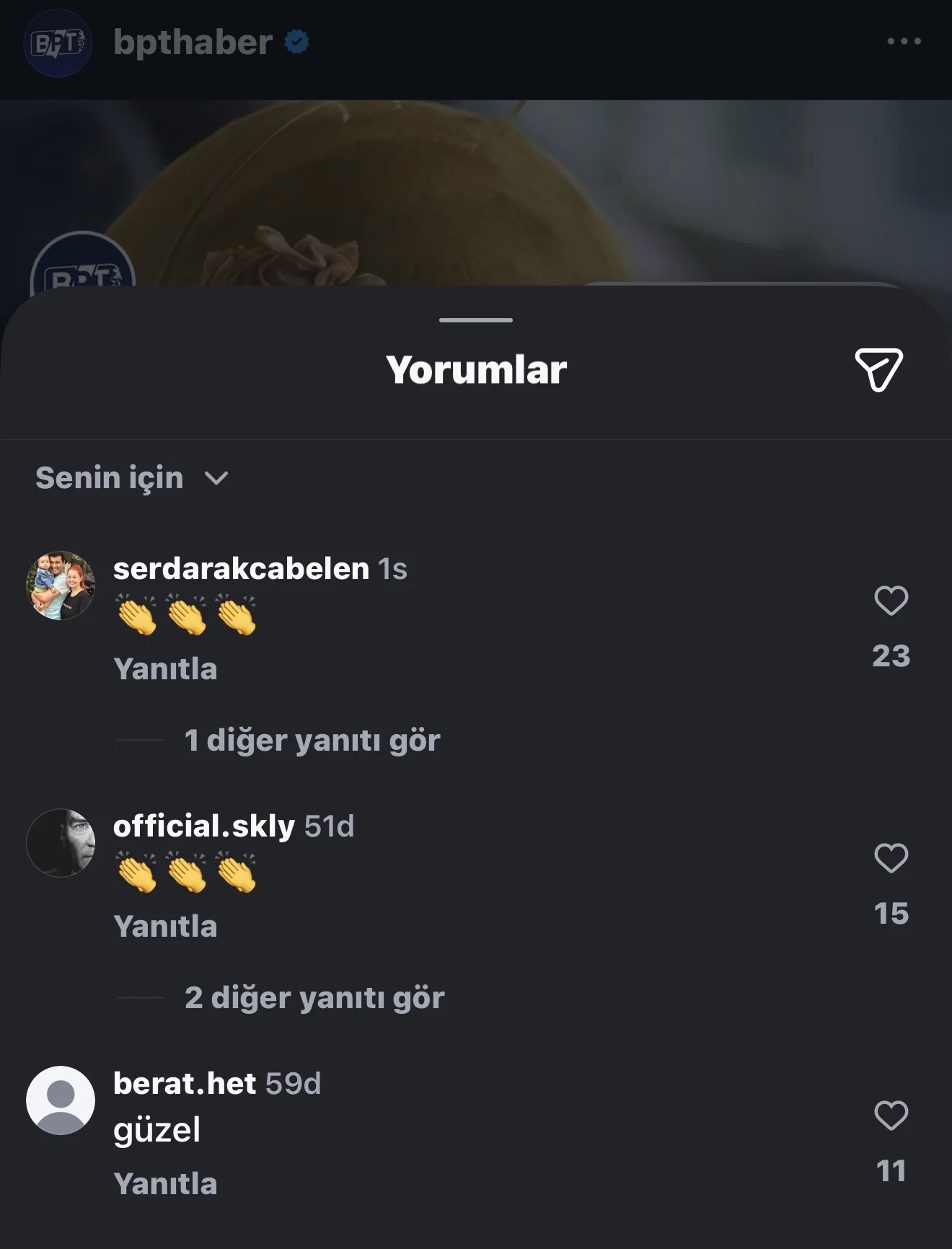This screenshot has width=952, height=1249.
Task: Open serdarakcabelen's profile picture
Action: coord(61,586)
